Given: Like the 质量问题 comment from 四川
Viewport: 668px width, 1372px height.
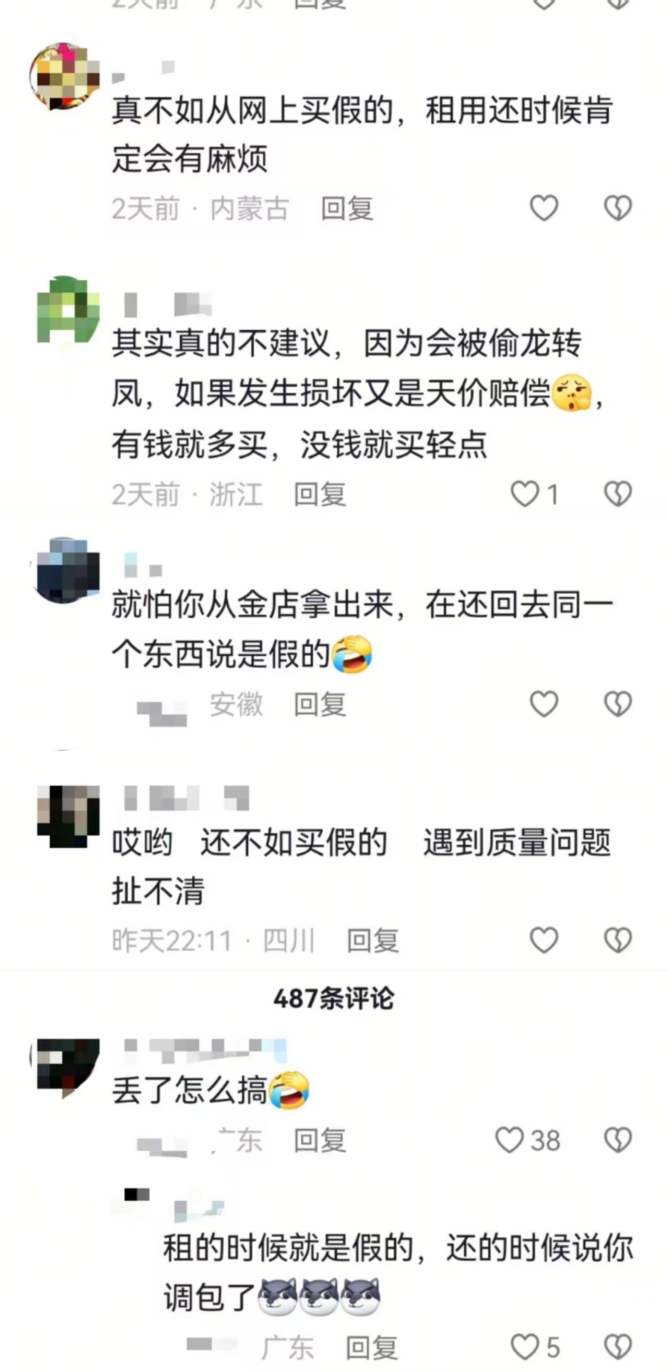Looking at the screenshot, I should pos(543,940).
